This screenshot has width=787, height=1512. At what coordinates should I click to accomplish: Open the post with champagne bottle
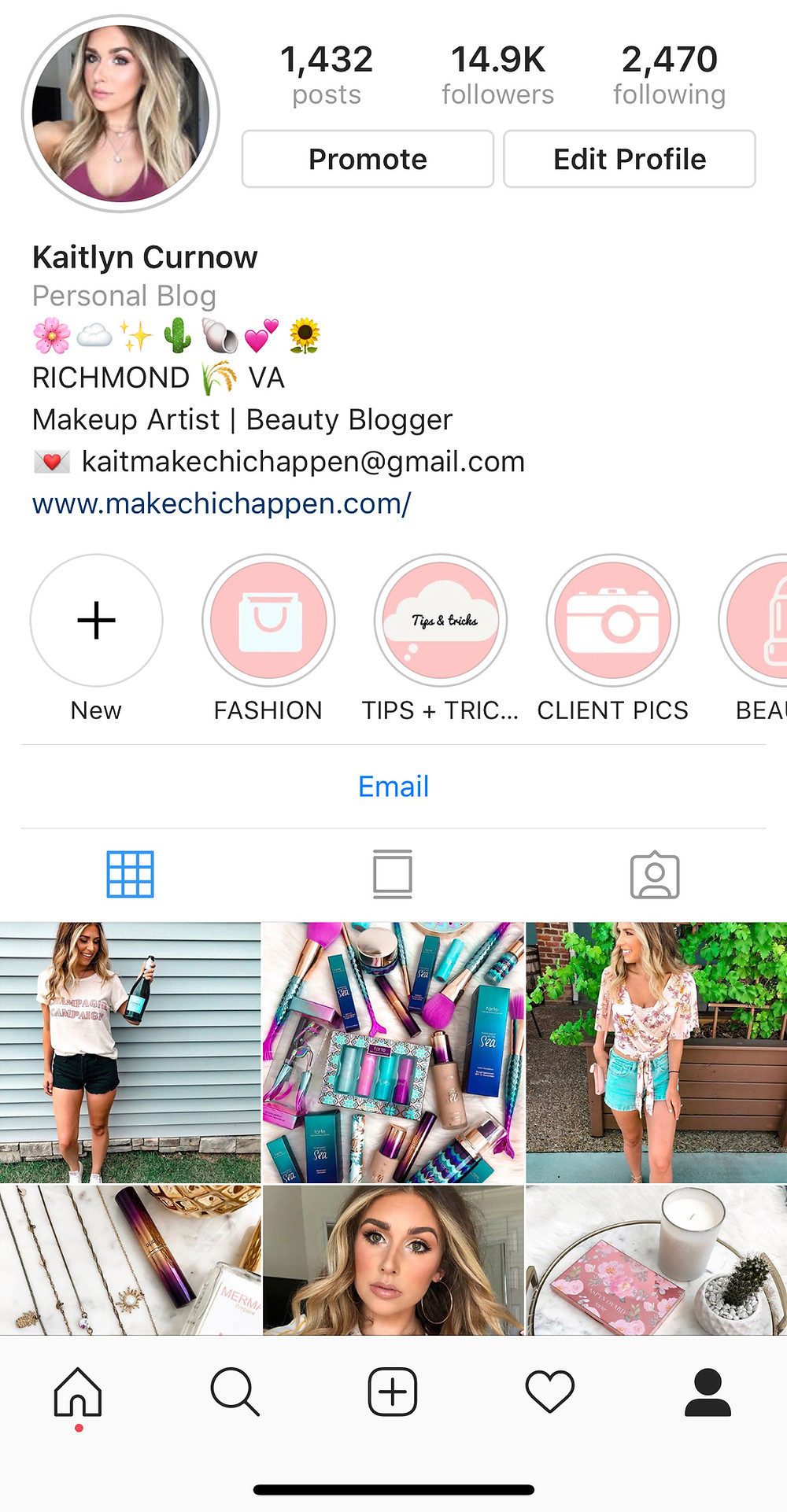[130, 1053]
